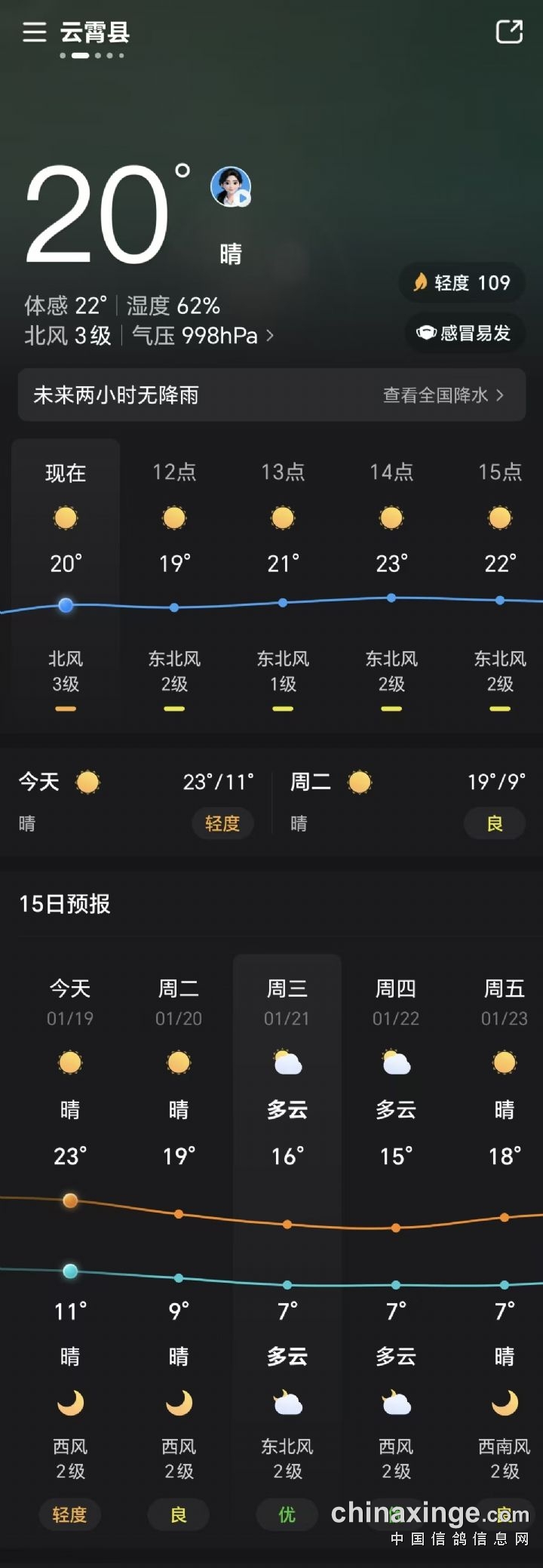Open air quality chip 轻度 109
This screenshot has width=543, height=1568.
tap(462, 283)
